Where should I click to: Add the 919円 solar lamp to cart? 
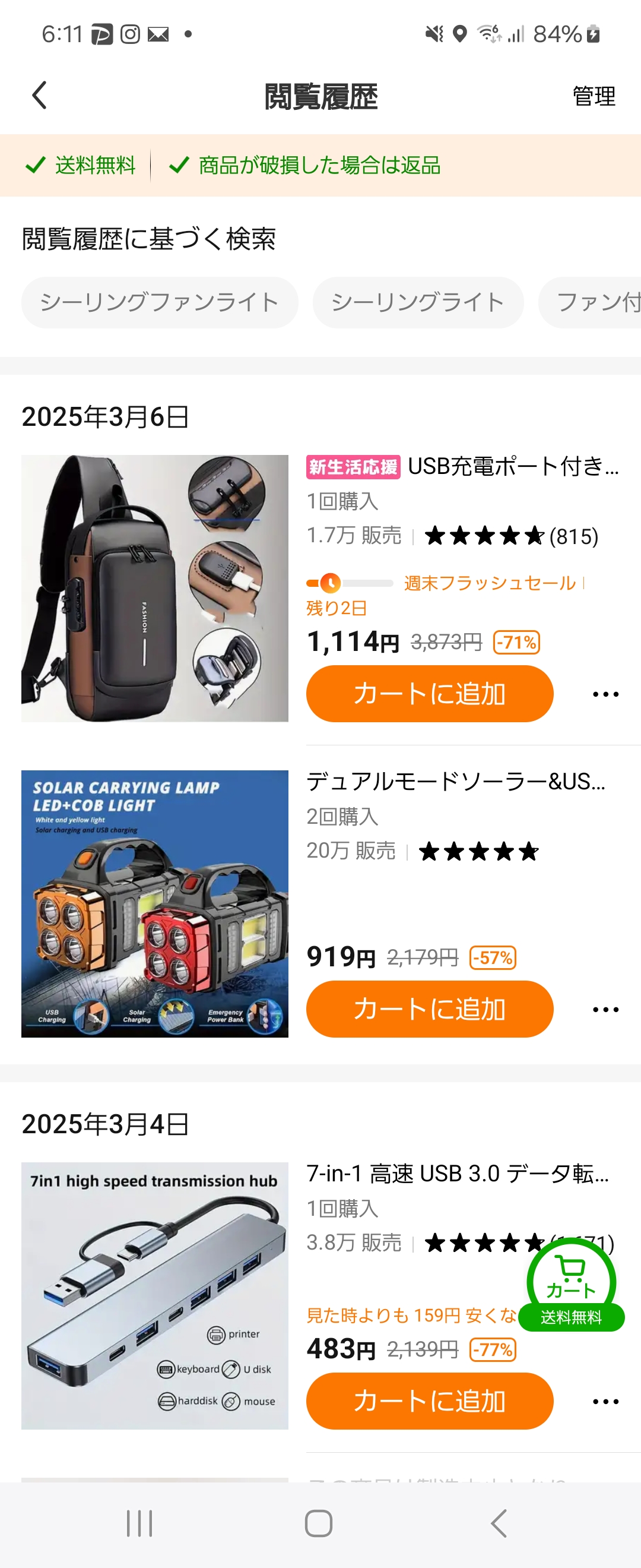(429, 1009)
